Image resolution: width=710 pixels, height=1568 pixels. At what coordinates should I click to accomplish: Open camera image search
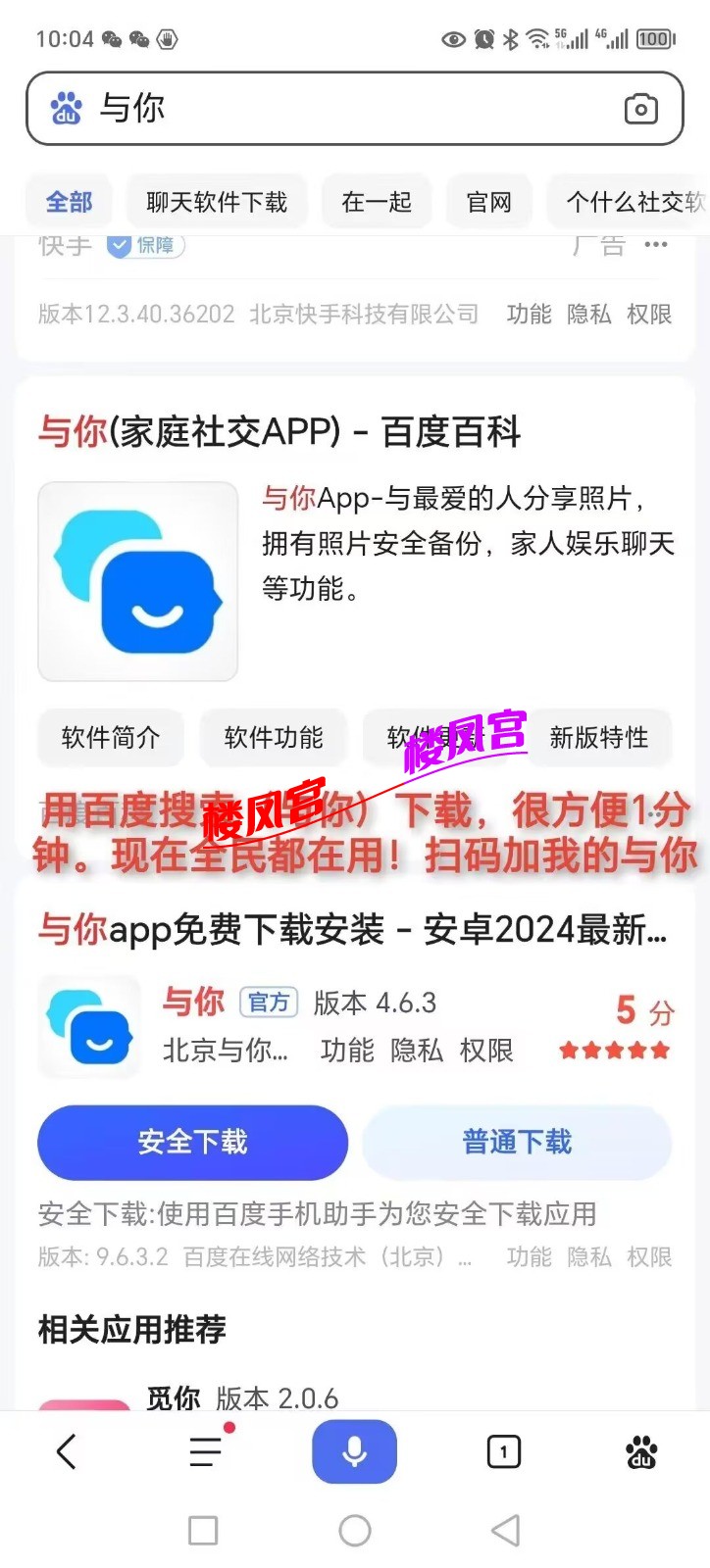[640, 109]
